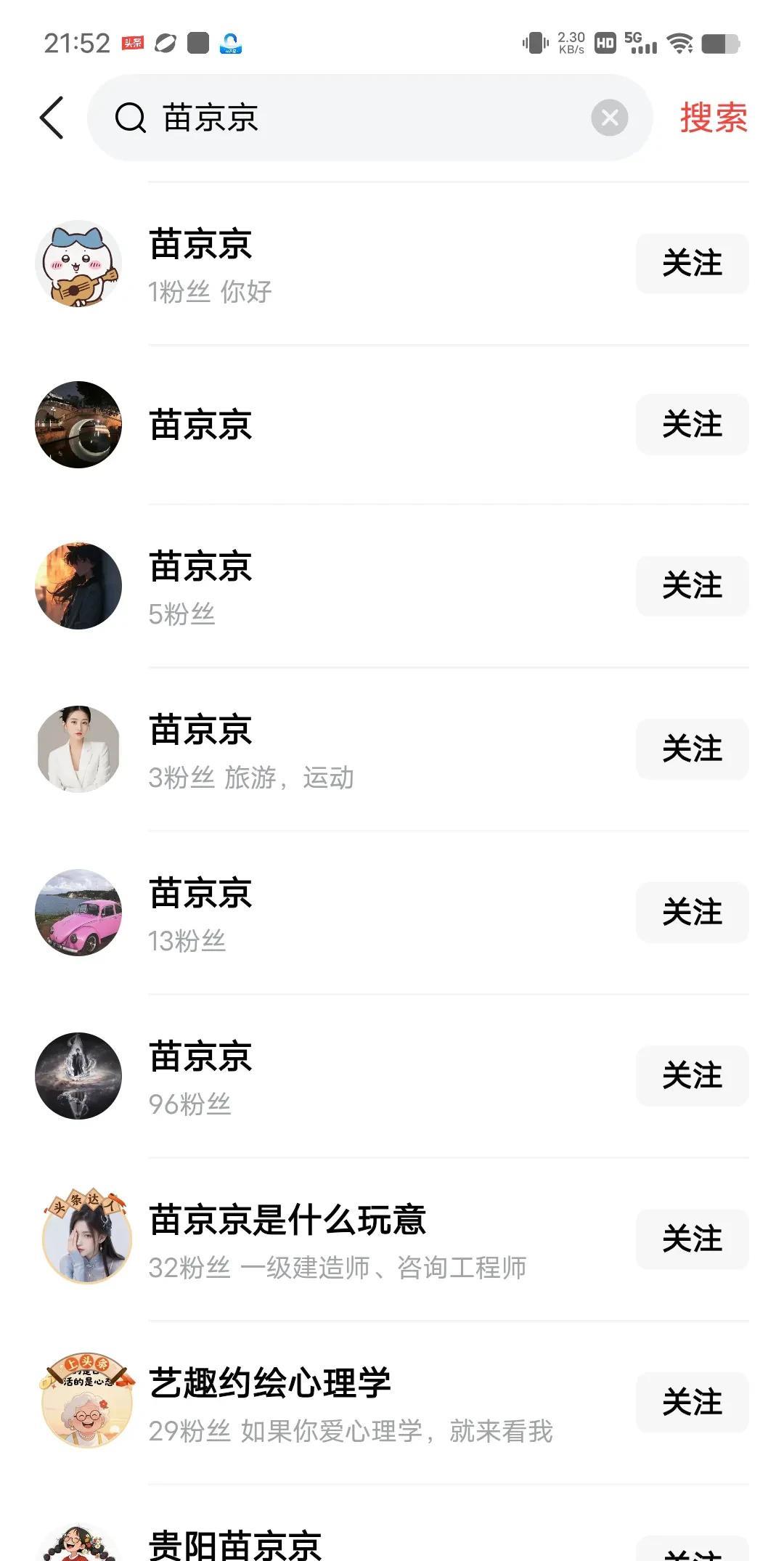The width and height of the screenshot is (784, 1561).
Task: Follow 苗京京 with 1粉丝 你好
Action: coord(692,264)
